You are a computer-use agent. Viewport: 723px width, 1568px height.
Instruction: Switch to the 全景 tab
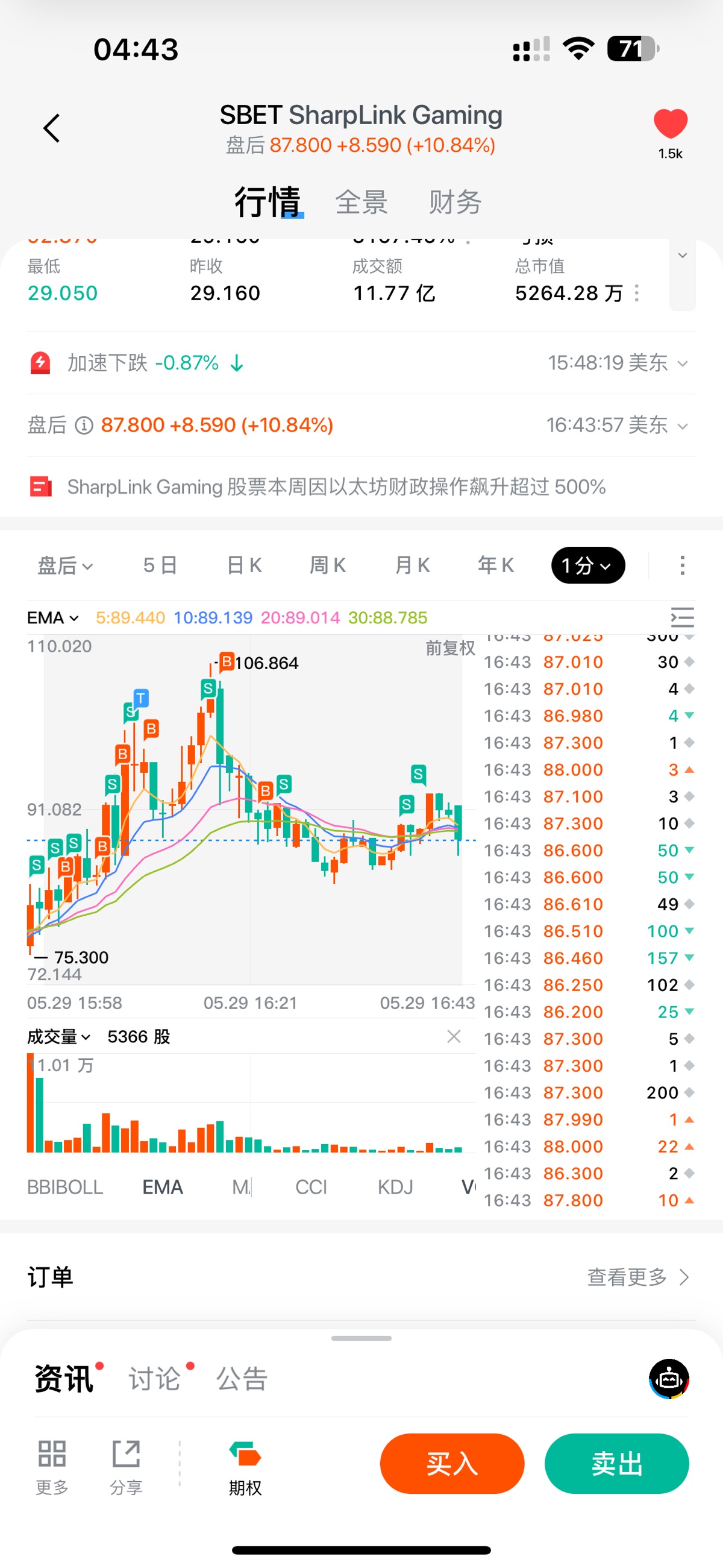[361, 202]
